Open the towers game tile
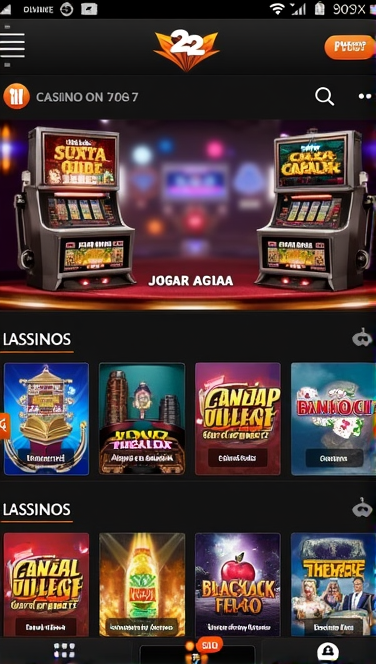This screenshot has height=664, width=376. point(142,419)
